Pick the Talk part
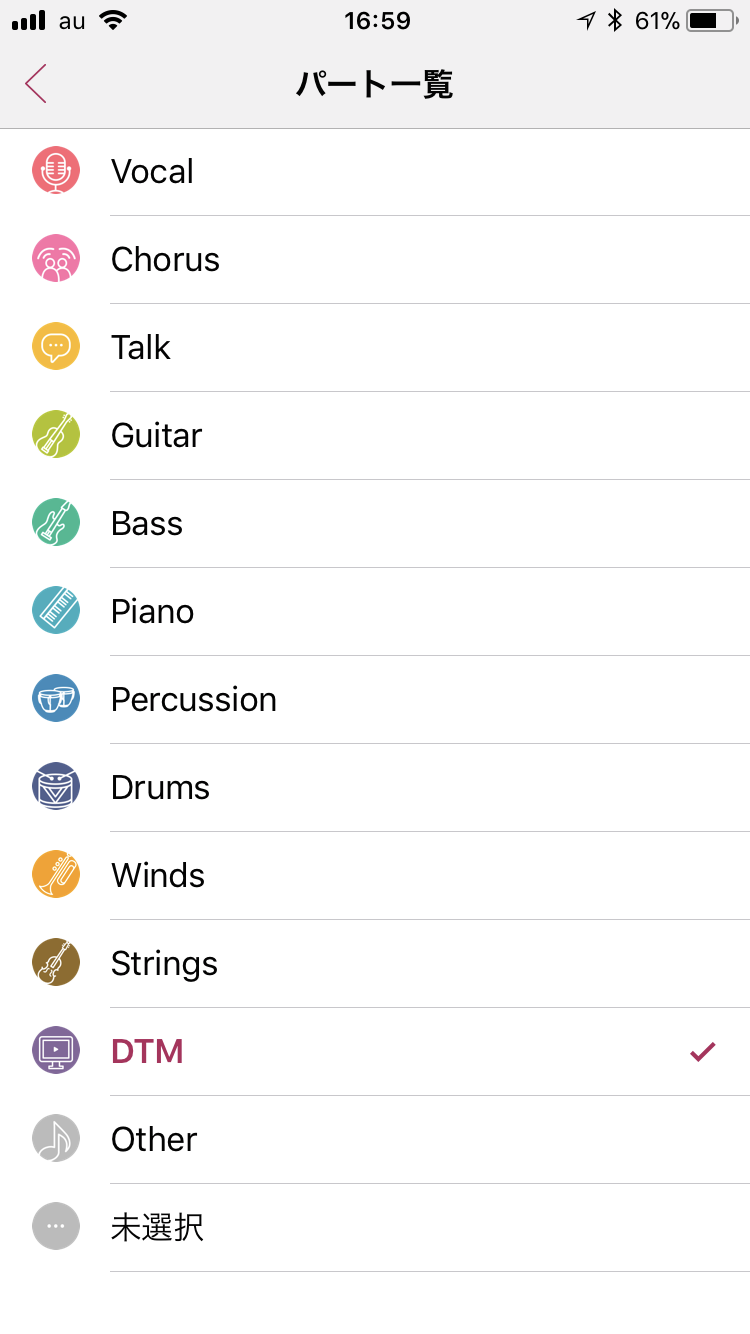Viewport: 750px width, 1334px height. (x=375, y=348)
